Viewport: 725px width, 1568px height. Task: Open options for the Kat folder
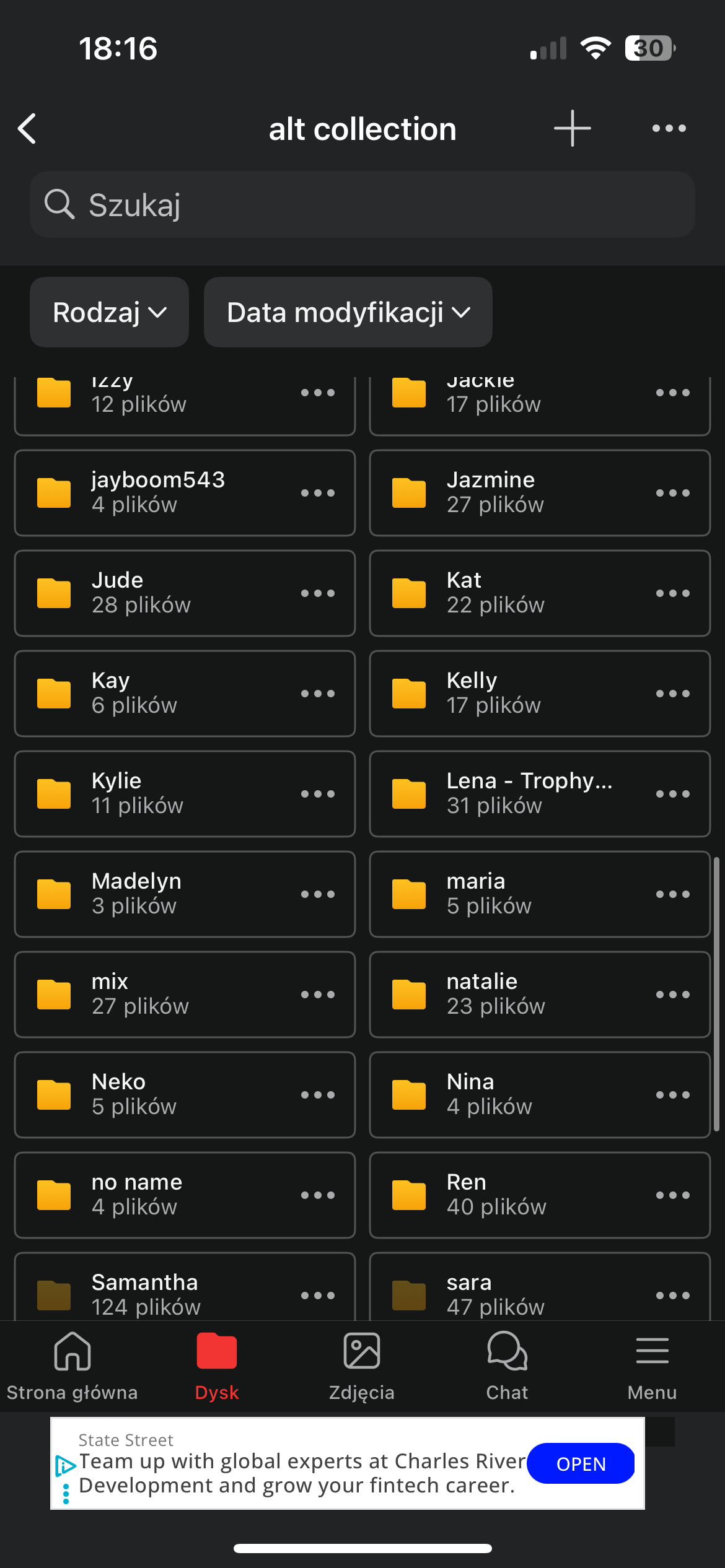pos(673,593)
